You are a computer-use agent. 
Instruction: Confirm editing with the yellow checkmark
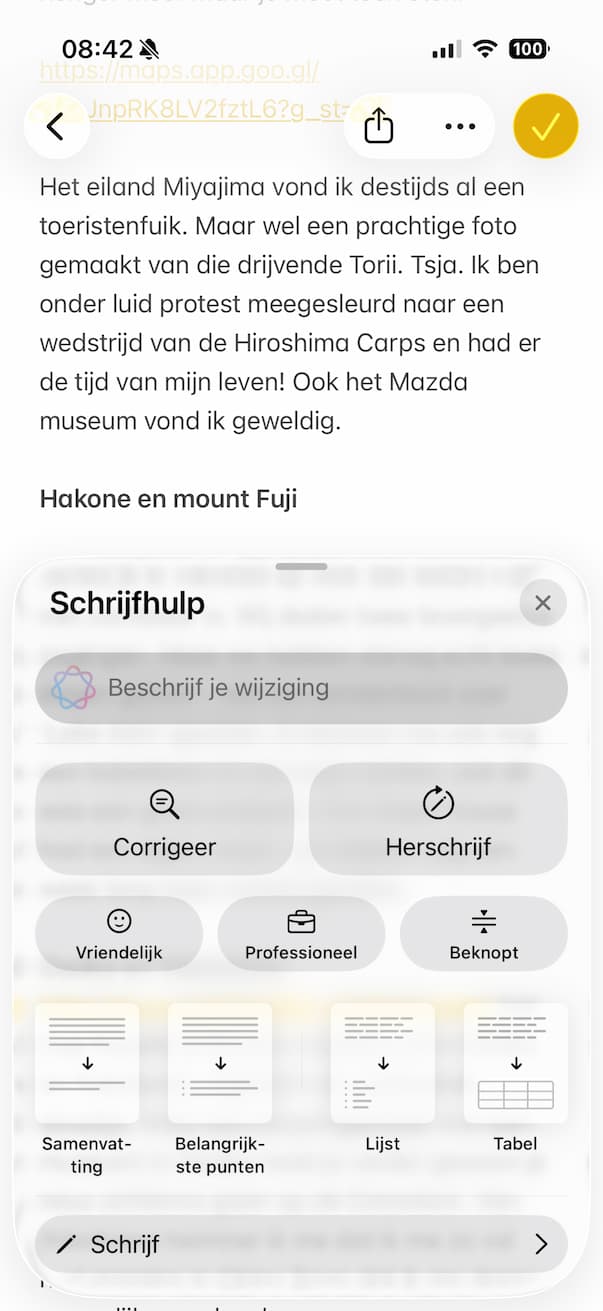coord(545,127)
